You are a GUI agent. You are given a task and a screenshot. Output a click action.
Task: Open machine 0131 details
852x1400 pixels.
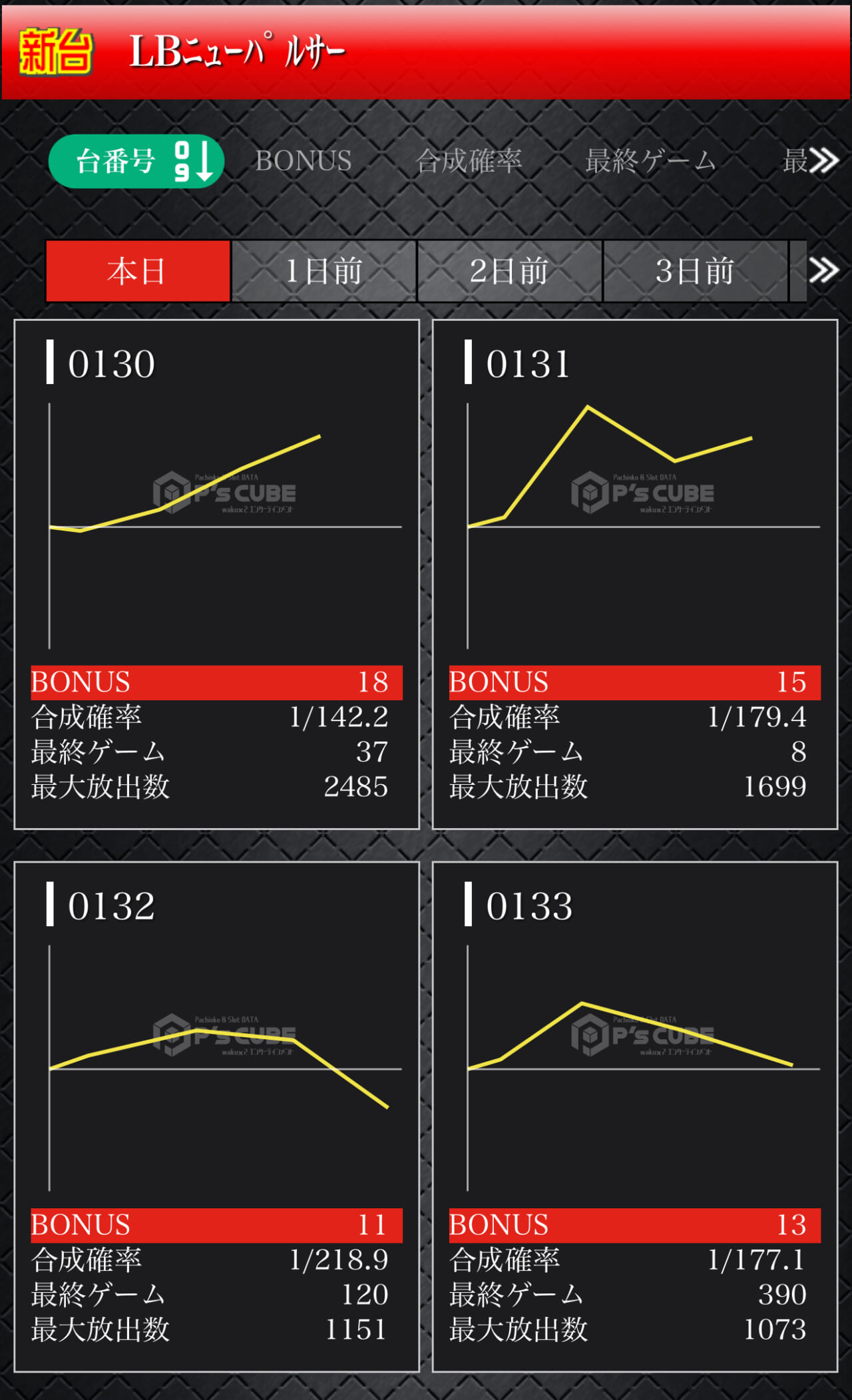pyautogui.click(x=634, y=574)
